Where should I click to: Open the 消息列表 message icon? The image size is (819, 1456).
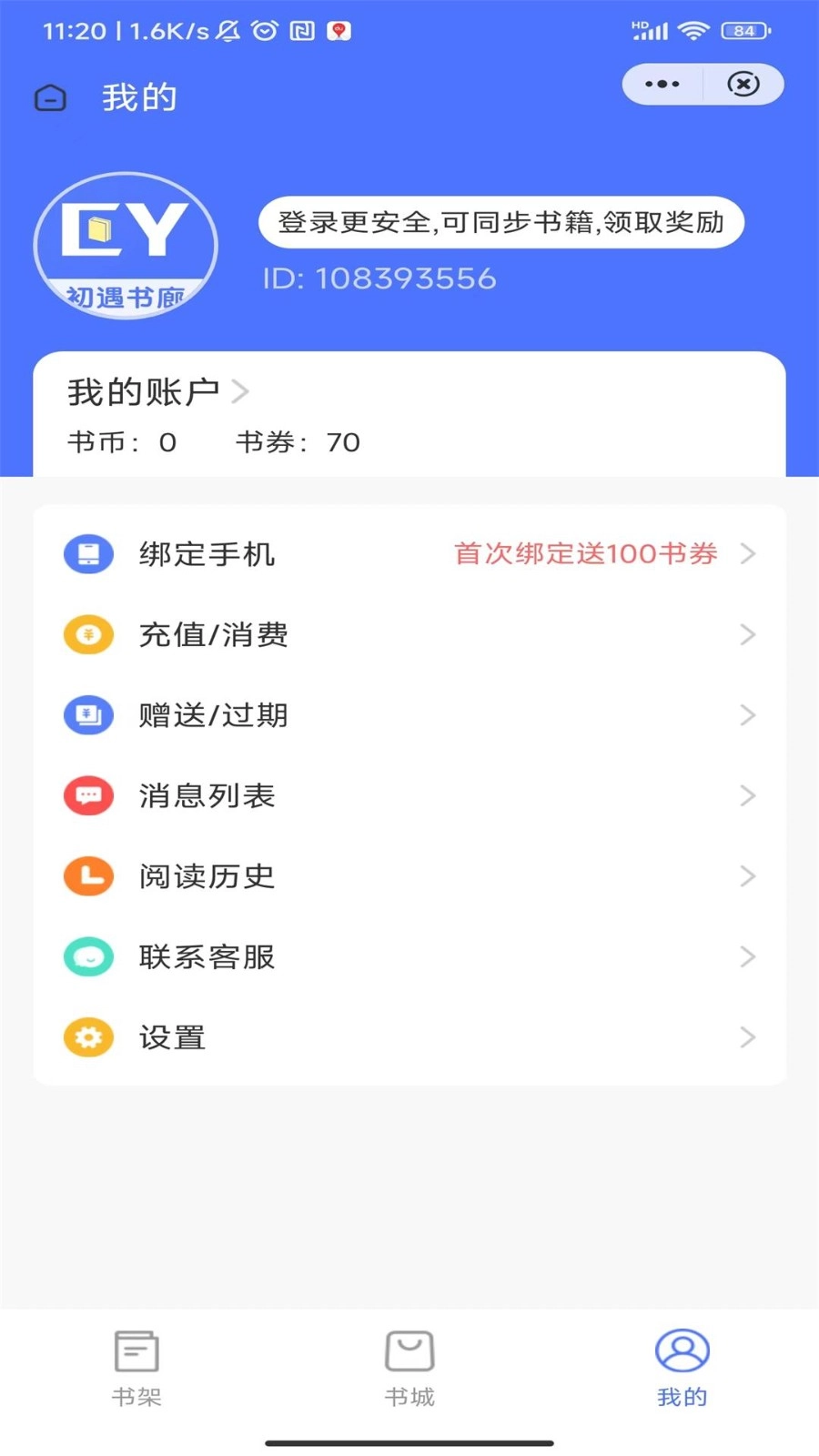(x=88, y=795)
